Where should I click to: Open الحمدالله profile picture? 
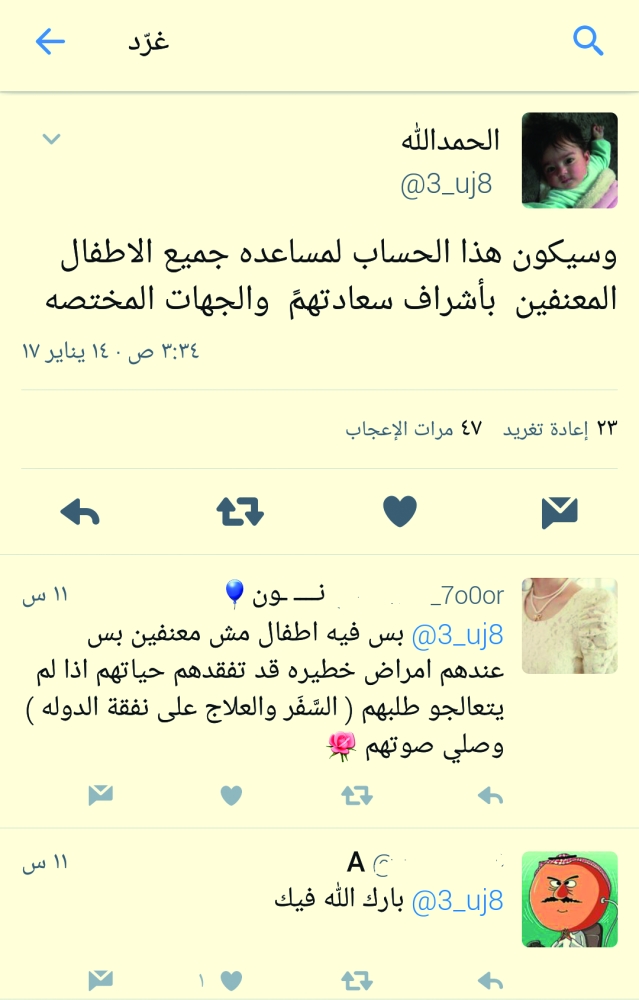point(569,160)
